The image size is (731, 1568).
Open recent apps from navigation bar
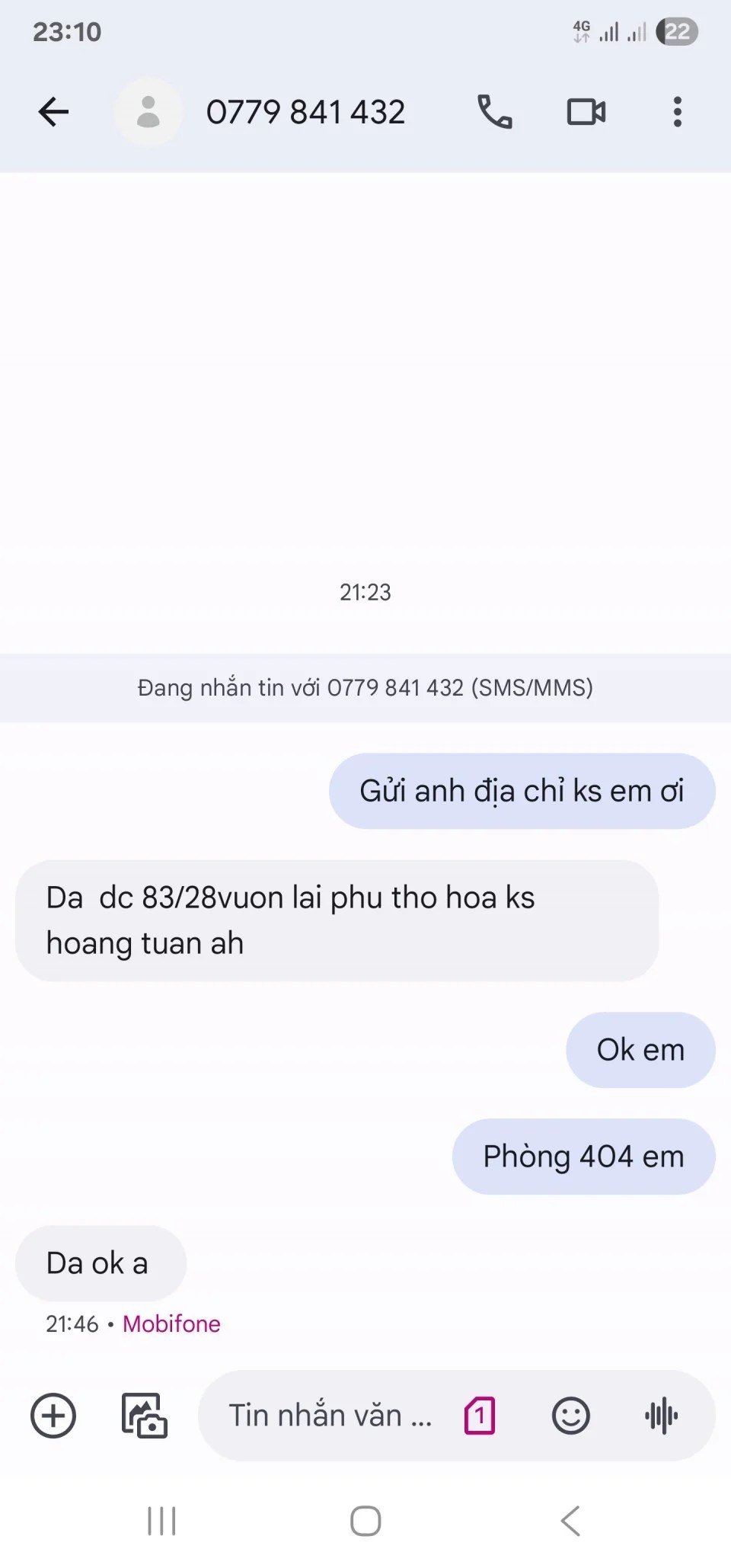coord(161,1521)
